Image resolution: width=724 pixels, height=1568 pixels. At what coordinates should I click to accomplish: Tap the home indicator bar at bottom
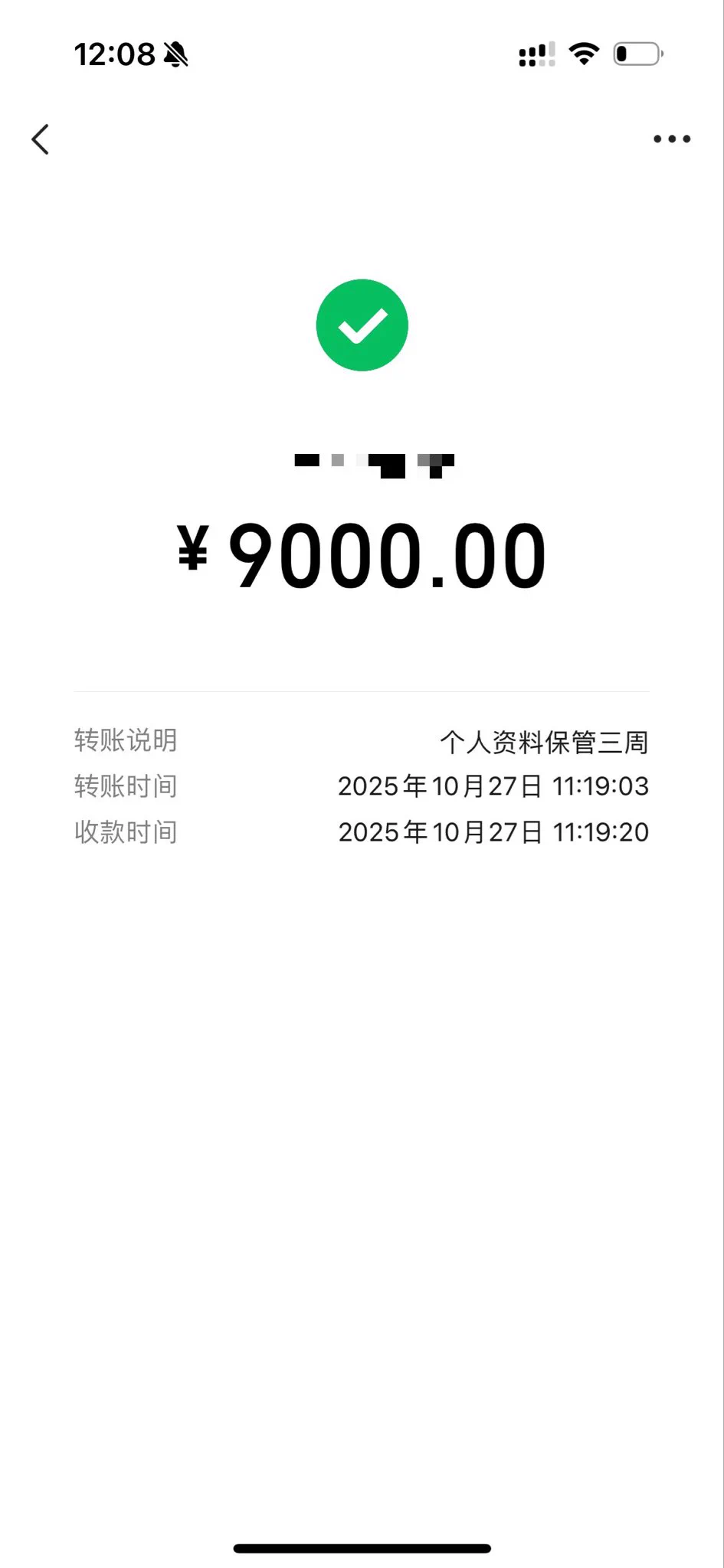[x=362, y=1547]
